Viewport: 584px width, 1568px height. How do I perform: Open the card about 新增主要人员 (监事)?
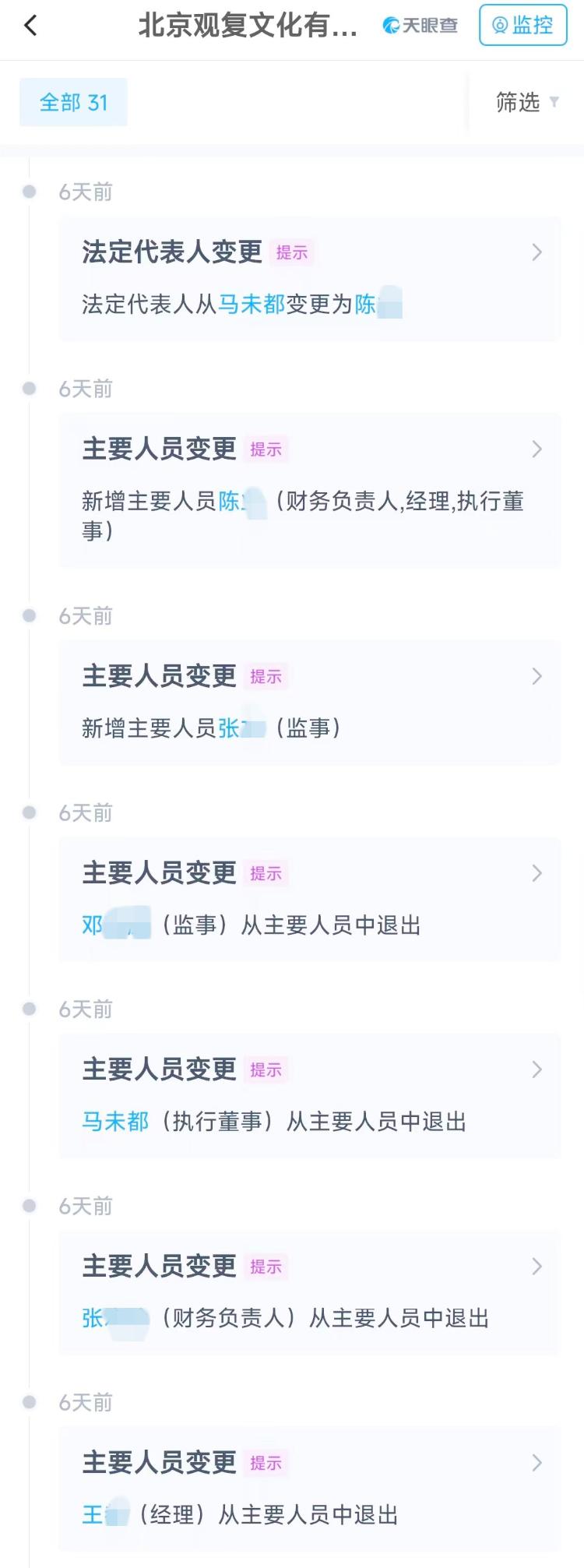pos(309,702)
